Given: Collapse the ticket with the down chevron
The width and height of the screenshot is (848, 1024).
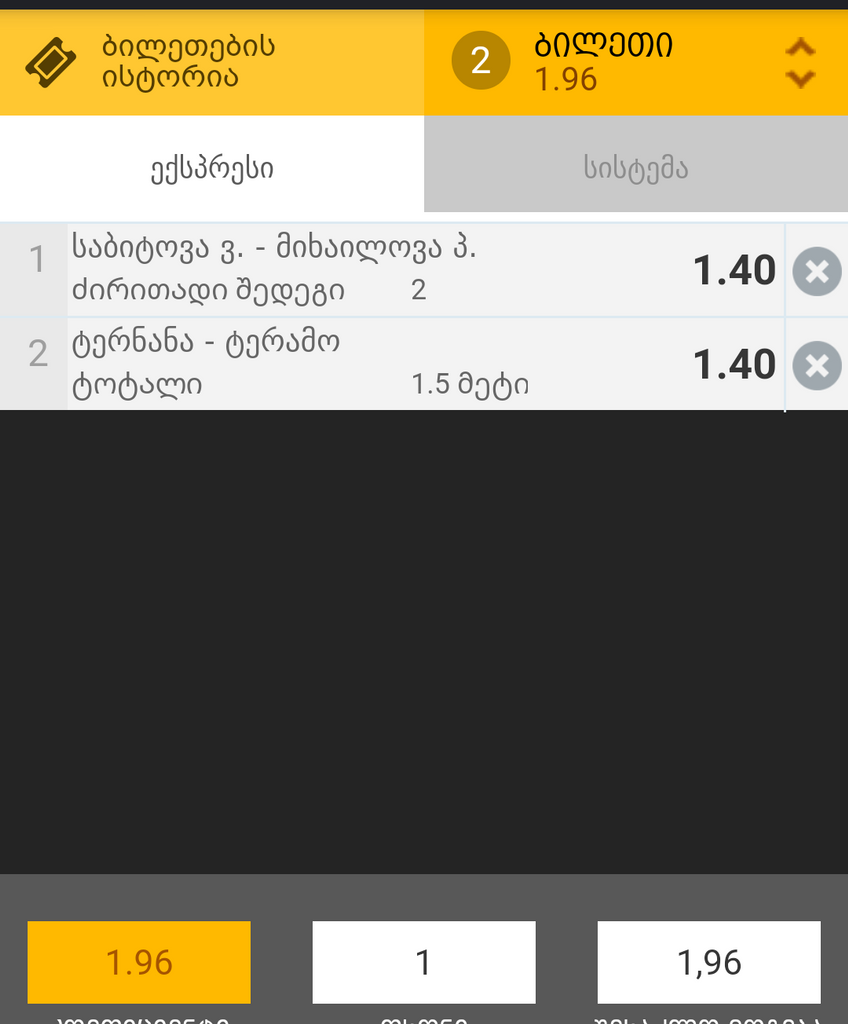Looking at the screenshot, I should tap(799, 78).
